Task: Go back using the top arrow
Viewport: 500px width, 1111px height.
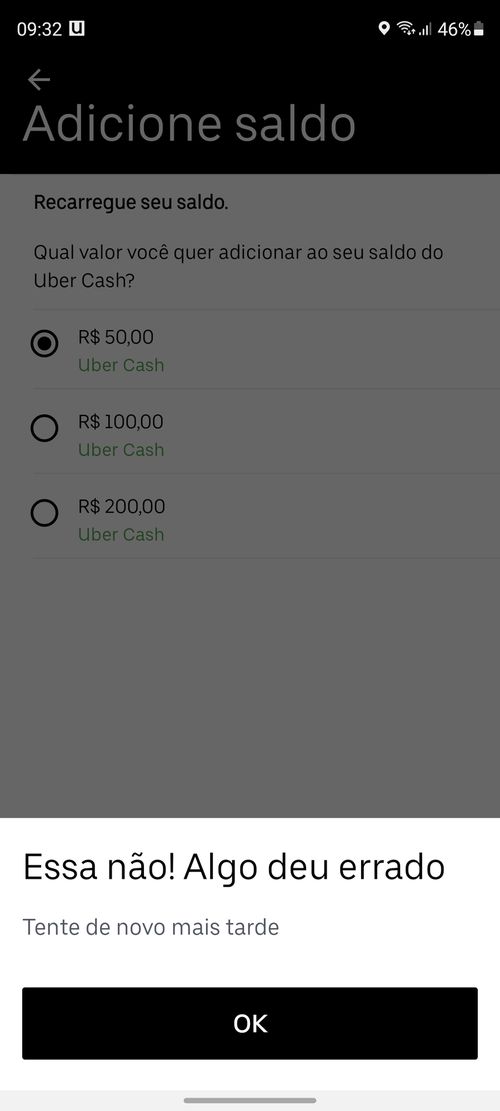Action: (x=38, y=80)
